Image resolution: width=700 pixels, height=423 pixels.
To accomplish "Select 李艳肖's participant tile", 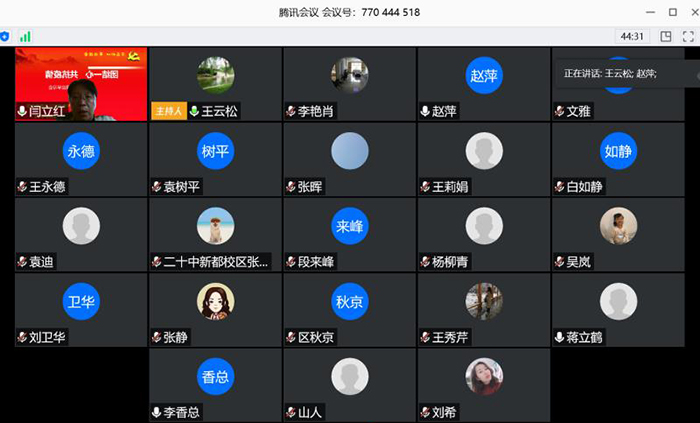I will point(349,84).
